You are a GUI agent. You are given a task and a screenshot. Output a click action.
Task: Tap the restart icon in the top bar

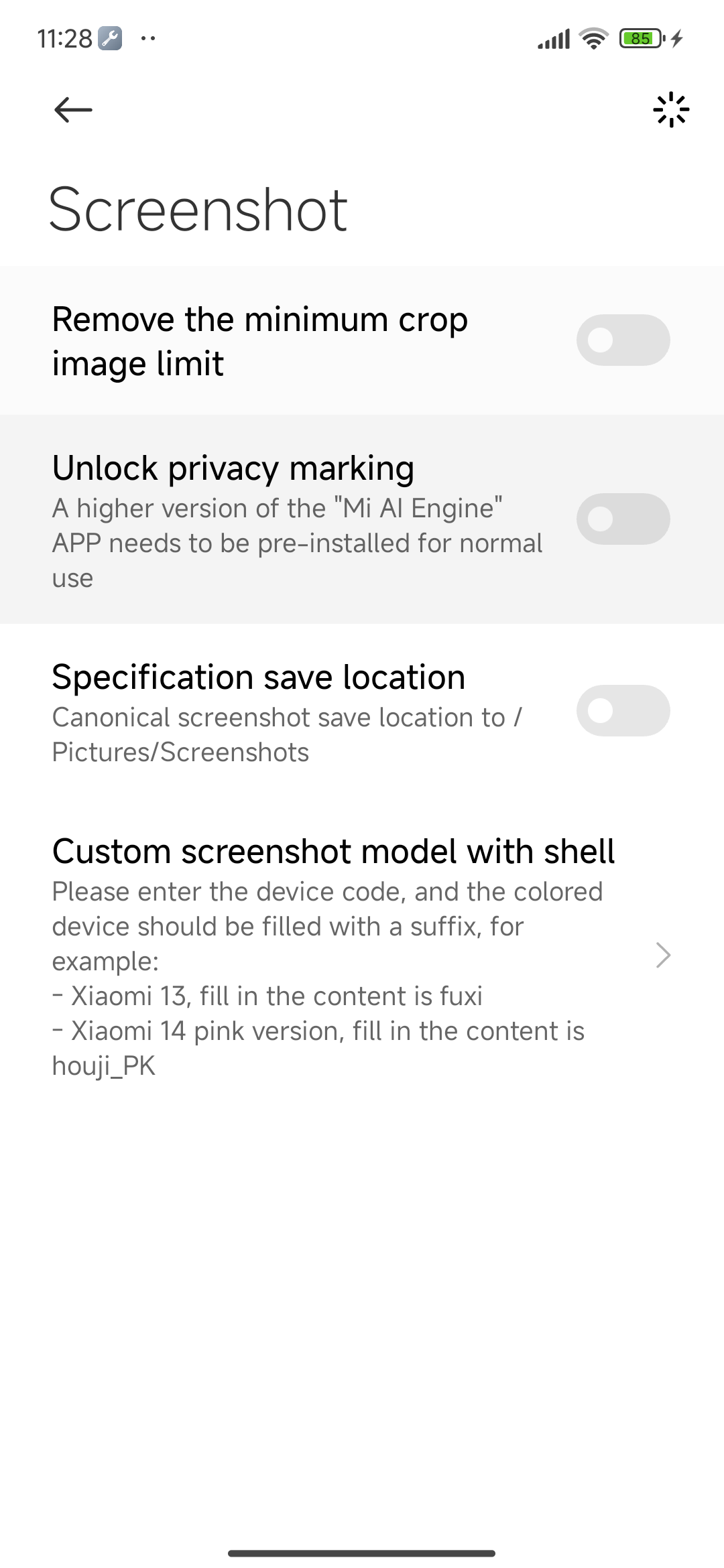coord(671,110)
